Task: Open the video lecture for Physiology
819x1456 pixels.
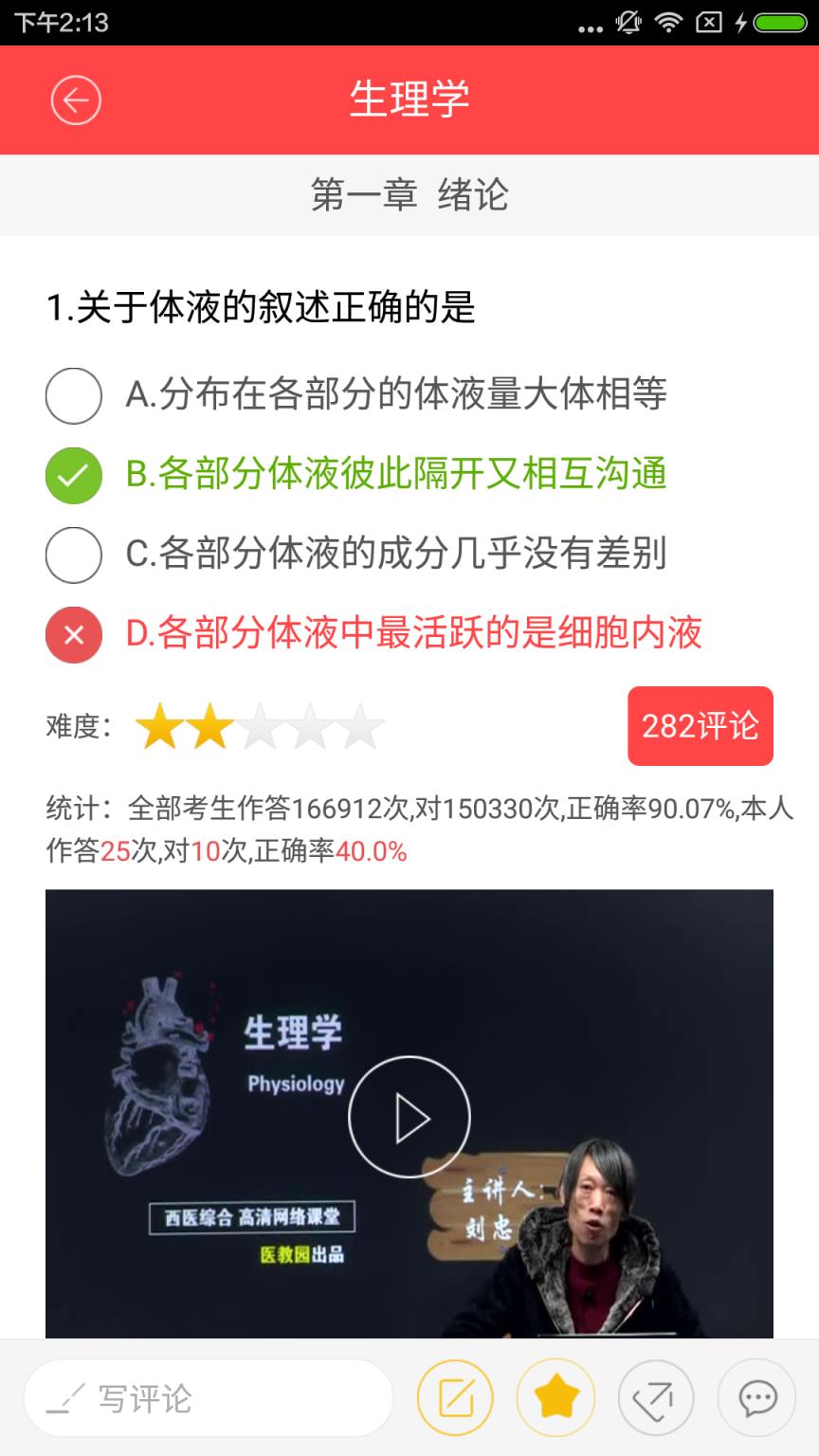Action: click(x=409, y=1117)
